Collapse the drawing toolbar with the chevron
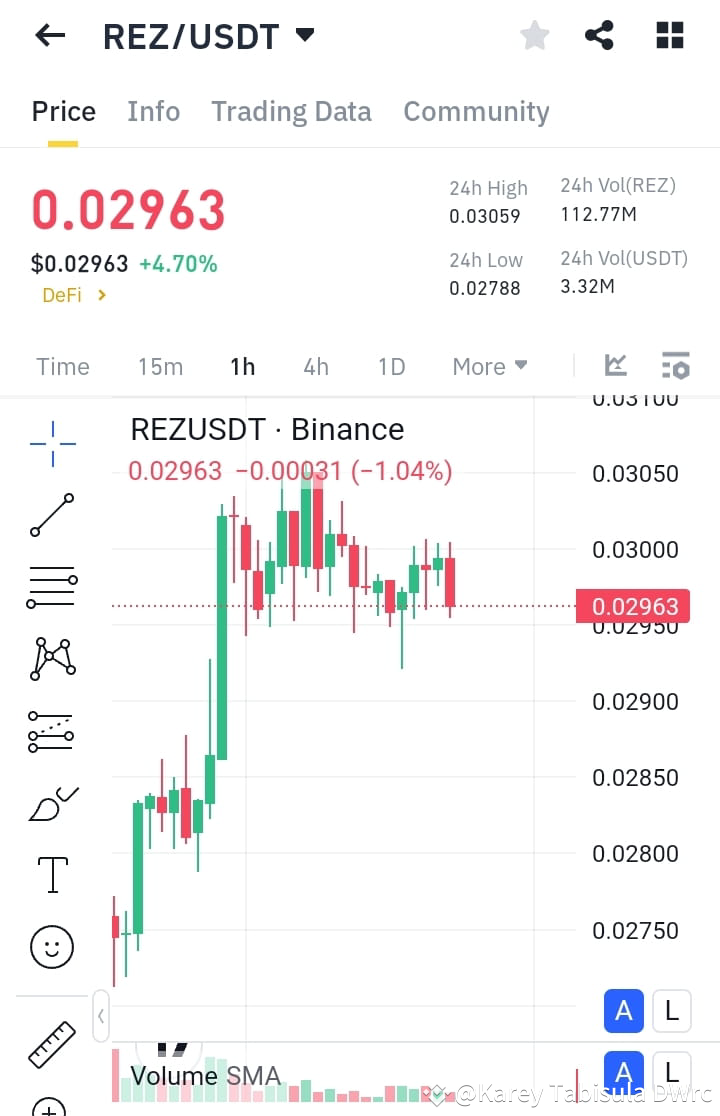 click(x=100, y=1016)
